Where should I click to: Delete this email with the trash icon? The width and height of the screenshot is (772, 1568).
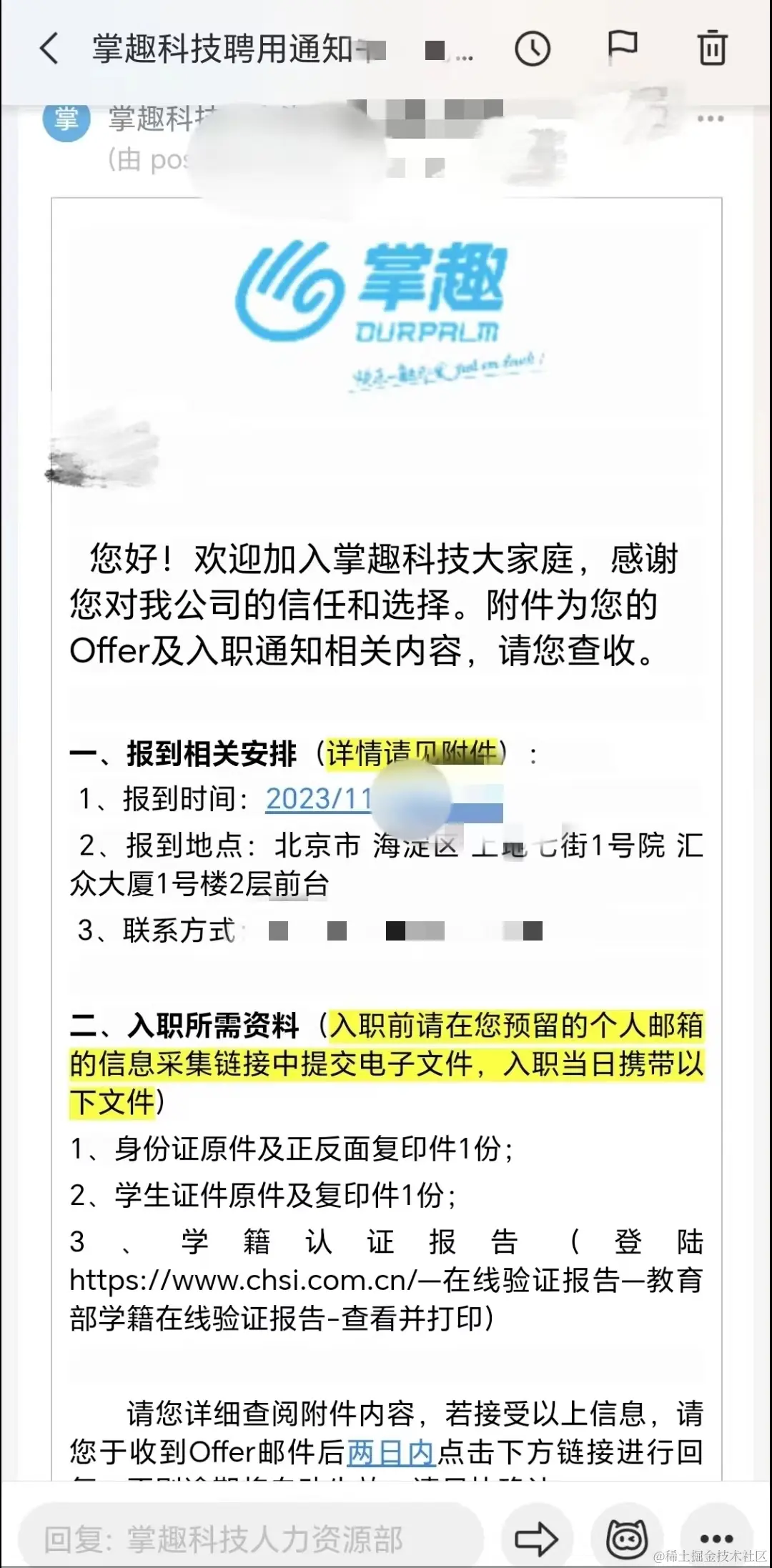(x=712, y=49)
